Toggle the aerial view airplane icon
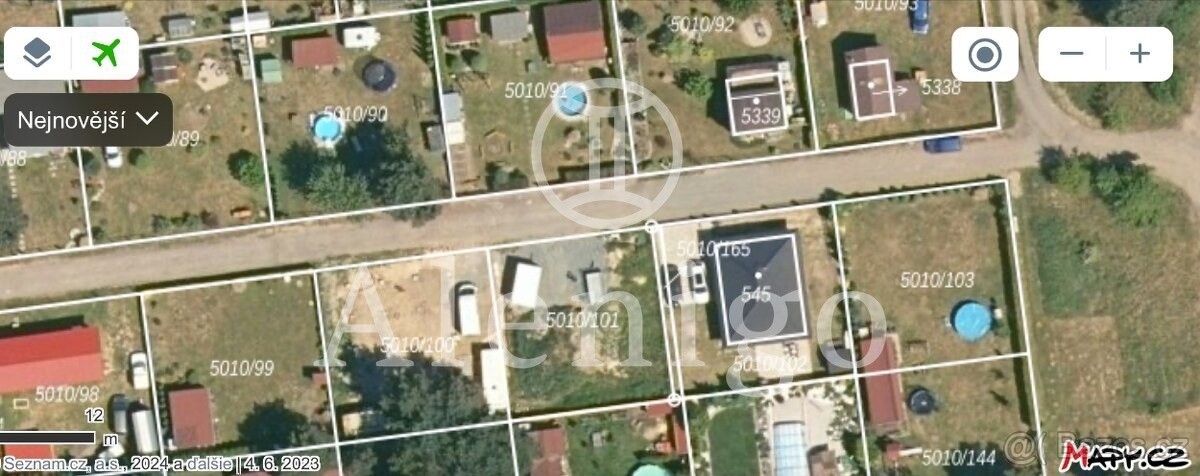The width and height of the screenshot is (1200, 476). 104,54
